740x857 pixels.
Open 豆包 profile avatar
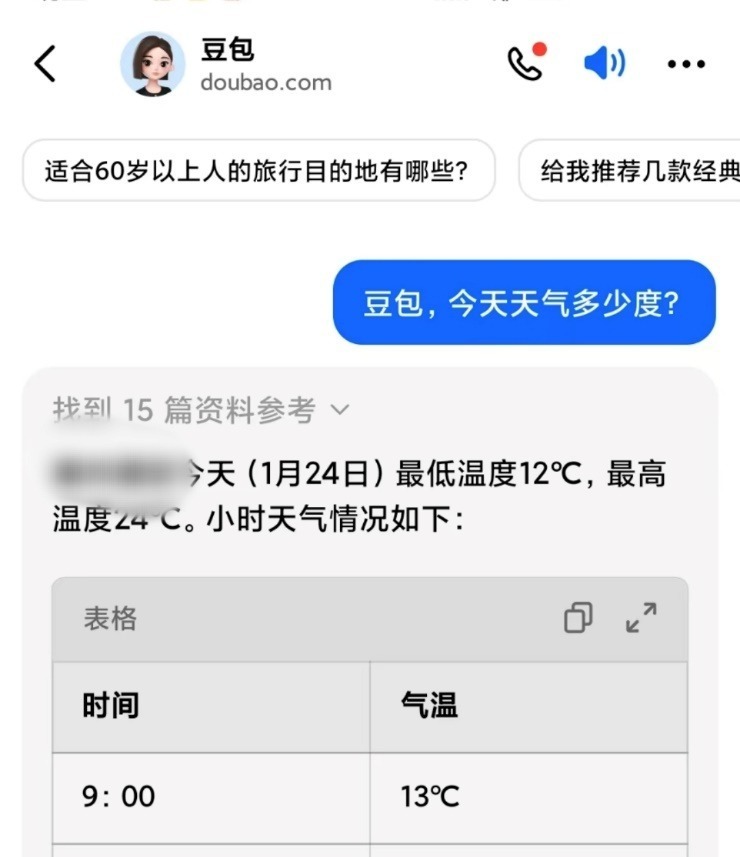(152, 64)
